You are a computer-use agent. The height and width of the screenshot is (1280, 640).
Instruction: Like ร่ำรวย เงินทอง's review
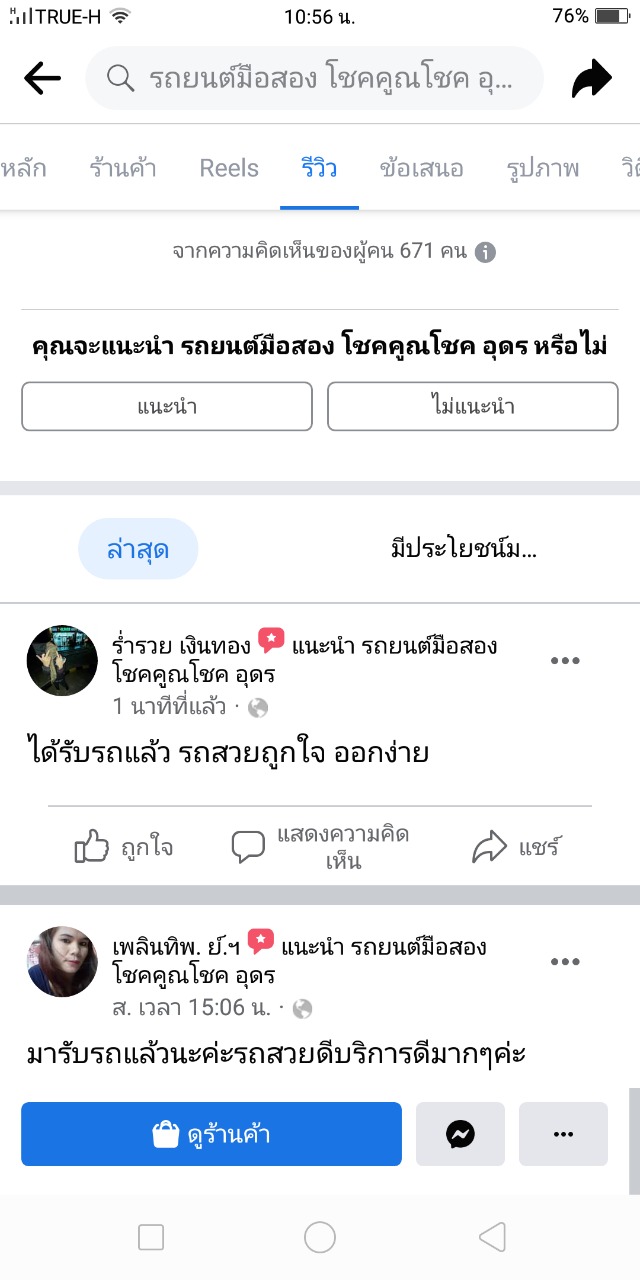click(124, 848)
